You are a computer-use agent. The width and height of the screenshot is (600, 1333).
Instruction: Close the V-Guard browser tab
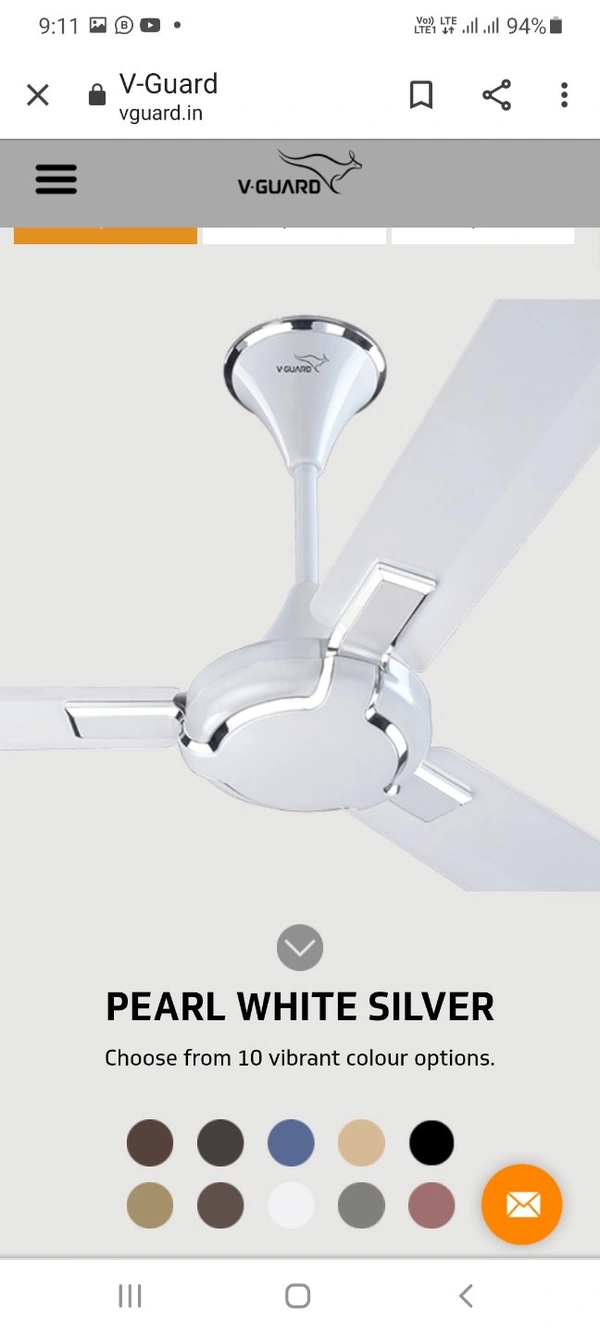(37, 95)
